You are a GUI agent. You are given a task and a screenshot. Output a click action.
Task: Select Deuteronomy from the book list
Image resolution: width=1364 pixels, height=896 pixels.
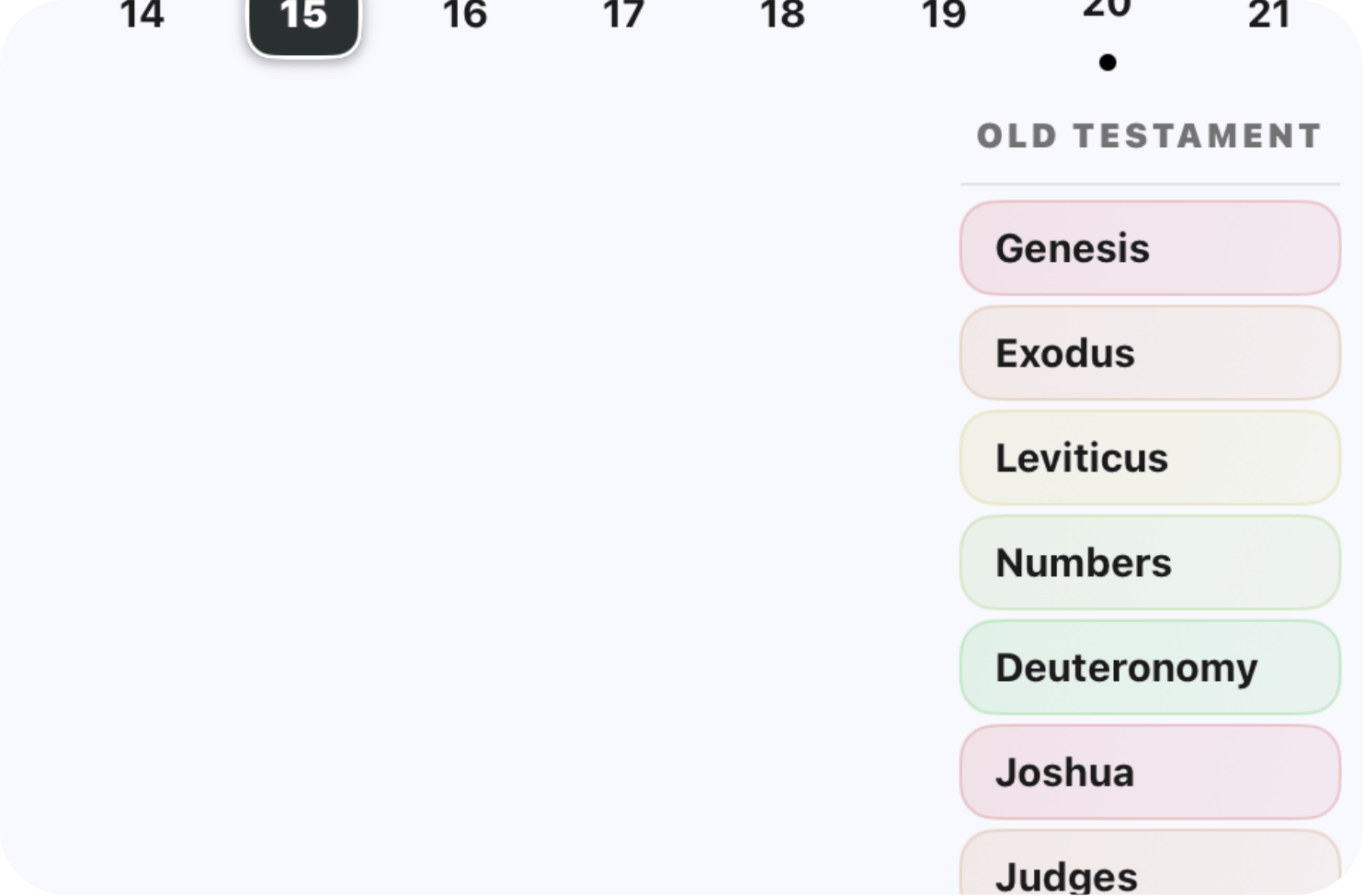[1150, 667]
